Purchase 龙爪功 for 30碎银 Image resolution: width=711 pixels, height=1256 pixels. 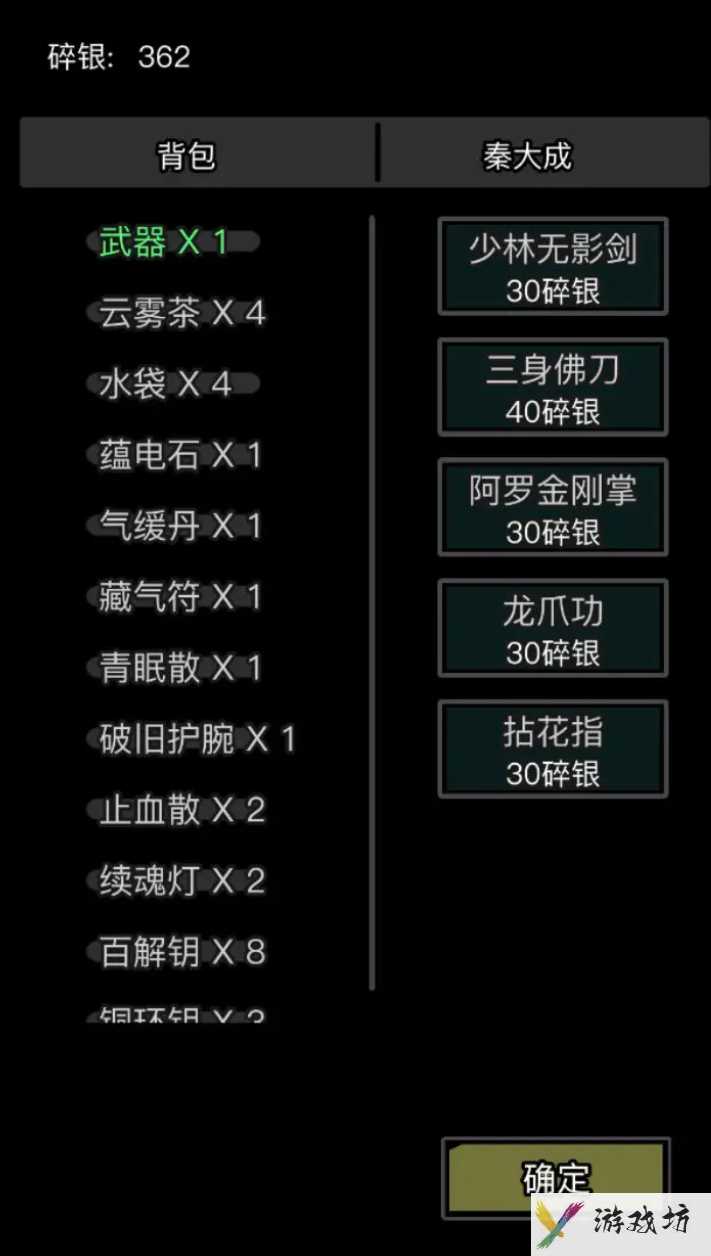click(553, 629)
